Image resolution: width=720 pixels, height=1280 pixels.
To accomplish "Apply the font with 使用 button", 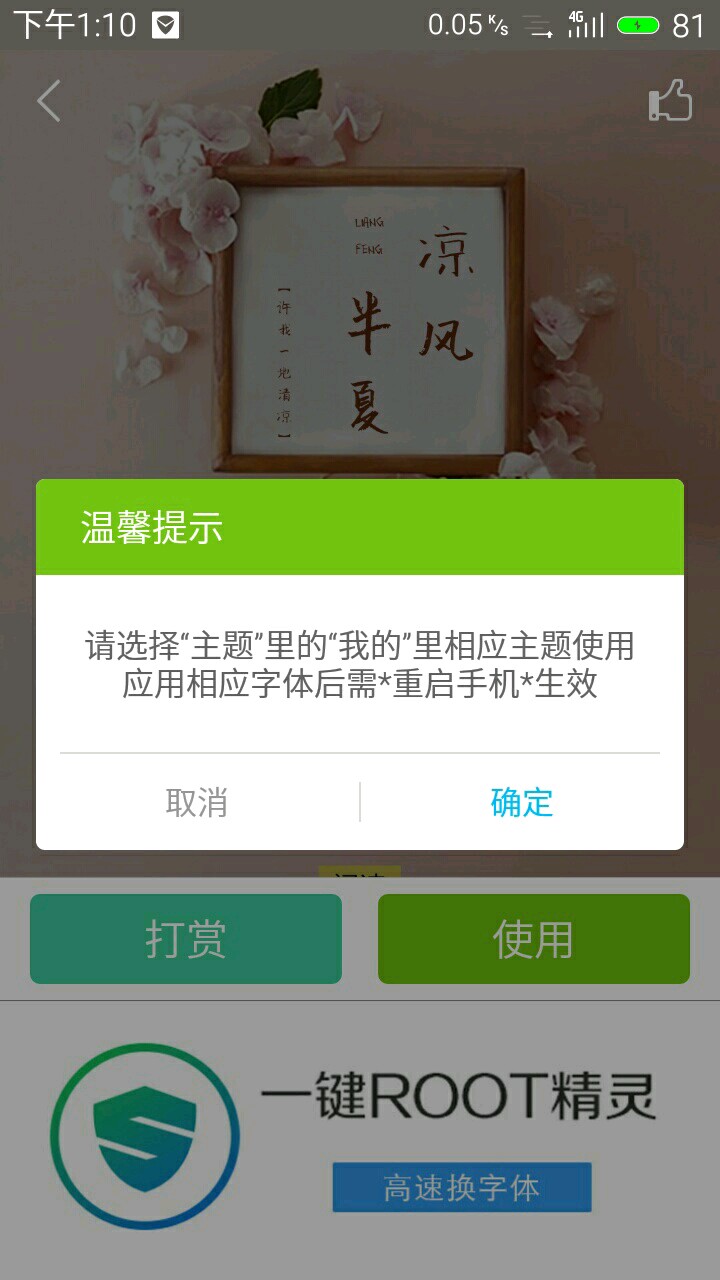I will coord(533,939).
